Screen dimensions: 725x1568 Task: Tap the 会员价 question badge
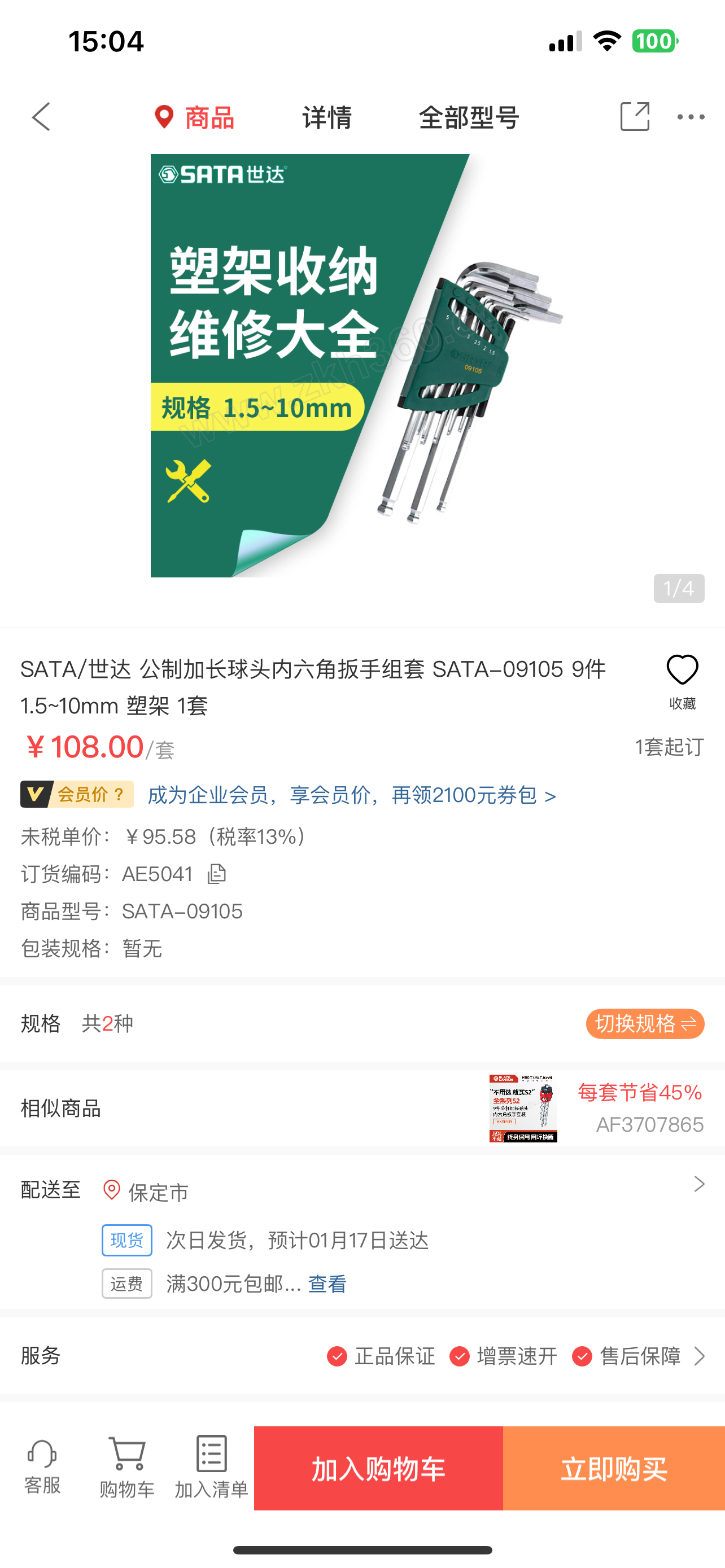click(77, 794)
